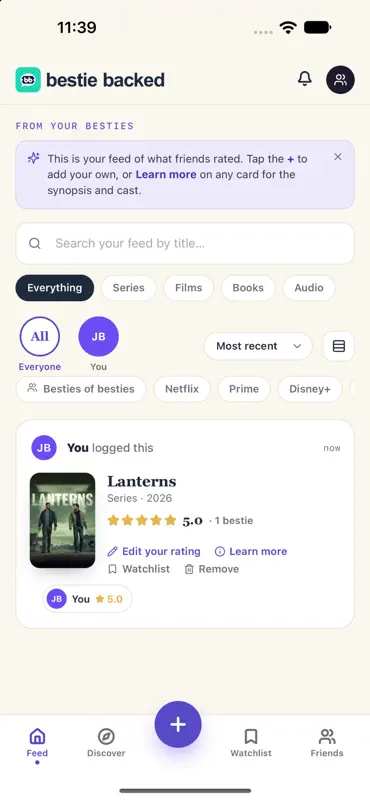
Task: Remove the Lanterns entry
Action: (x=211, y=569)
